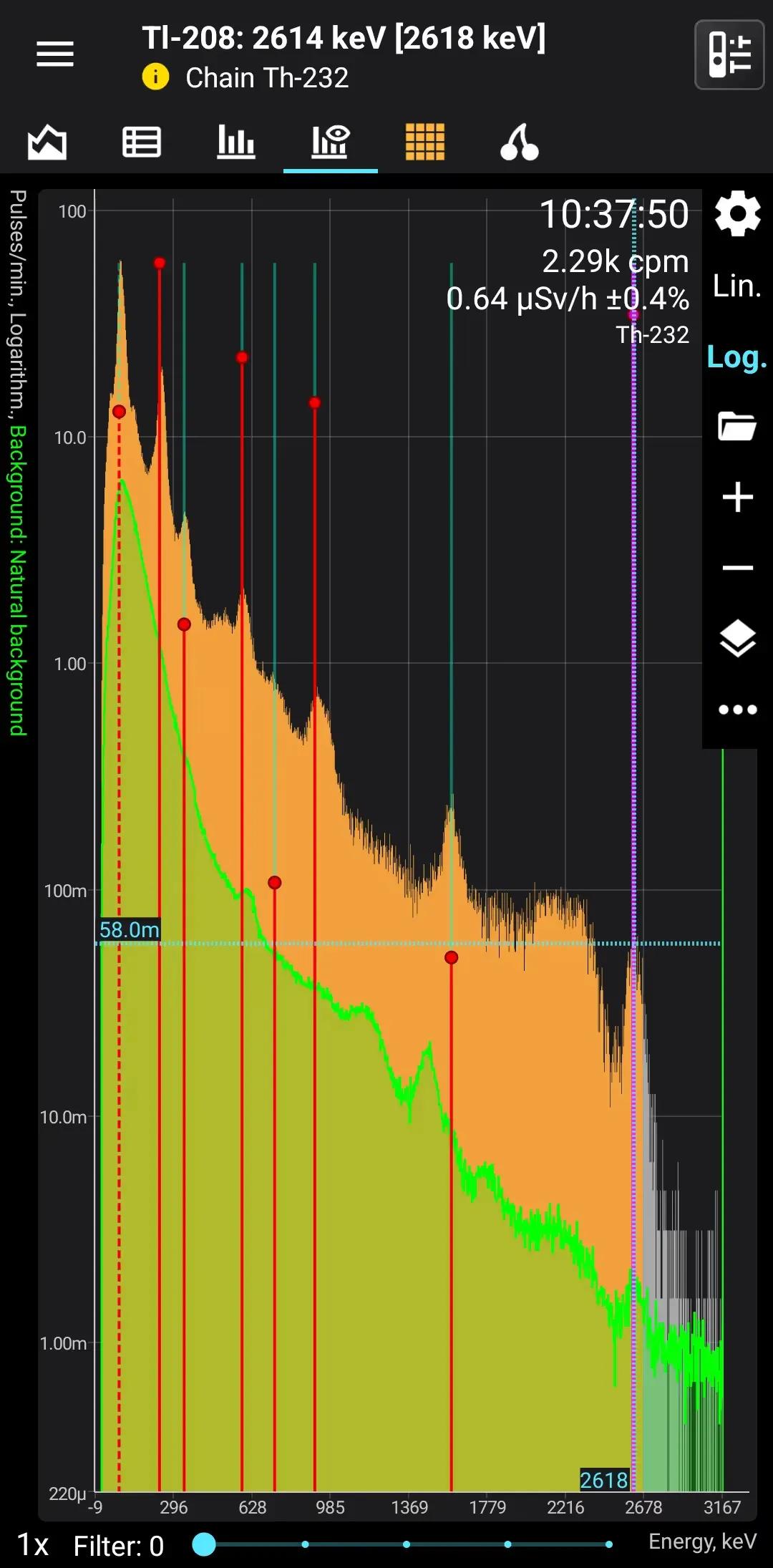The image size is (773, 1568).
Task: Zoom out with the minus button
Action: click(737, 568)
